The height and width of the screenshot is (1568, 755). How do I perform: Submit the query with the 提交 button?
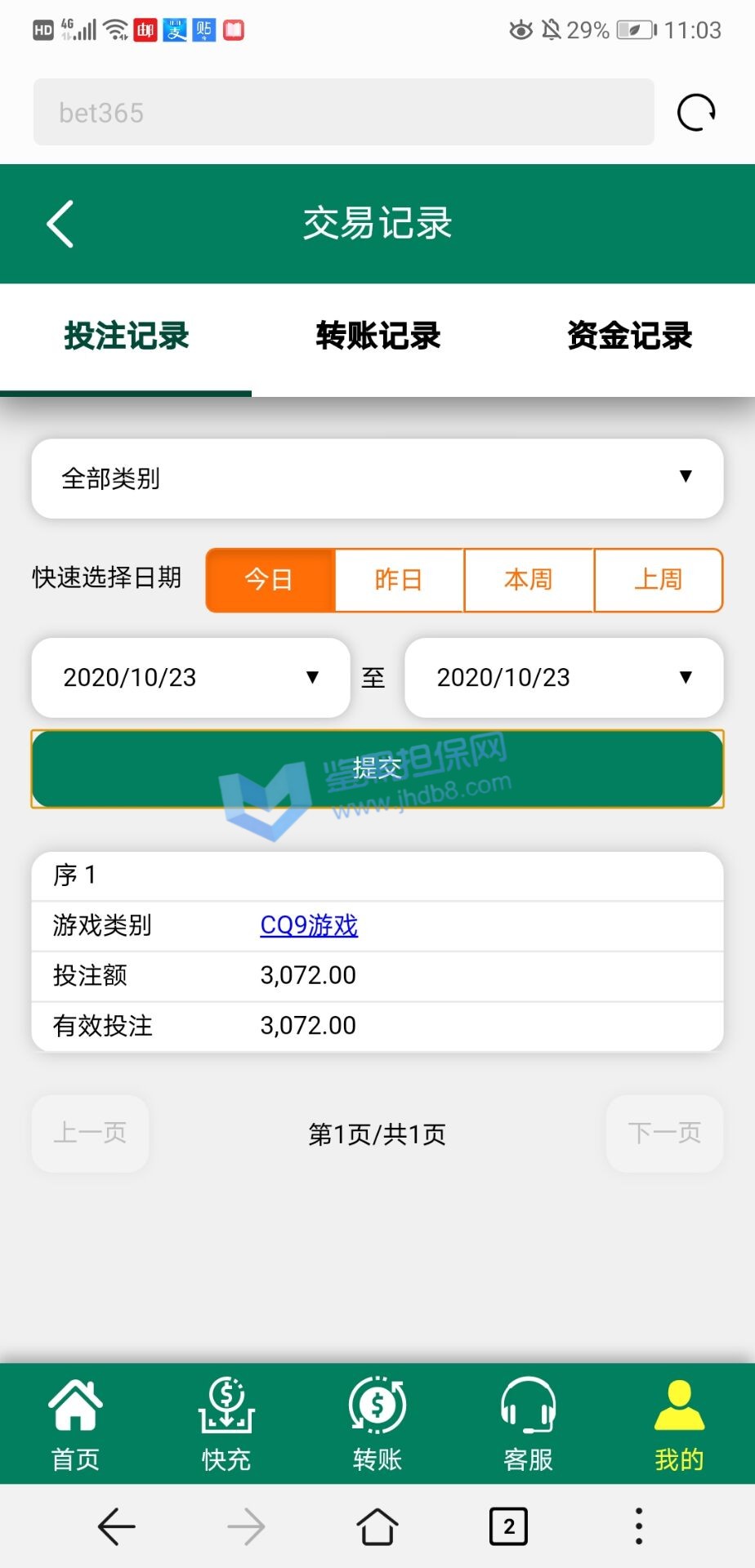pos(377,768)
